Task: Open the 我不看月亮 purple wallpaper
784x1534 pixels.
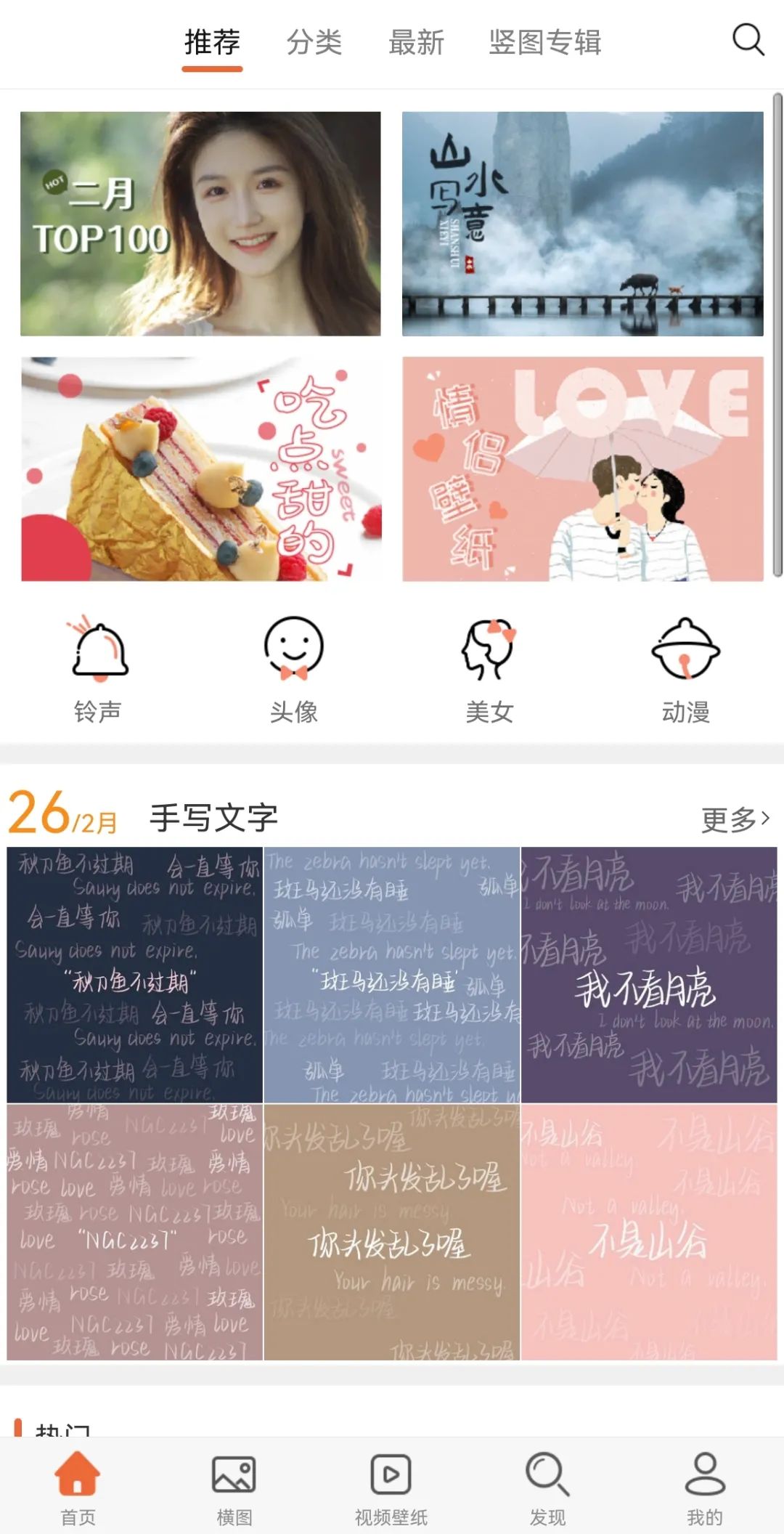Action: click(649, 975)
